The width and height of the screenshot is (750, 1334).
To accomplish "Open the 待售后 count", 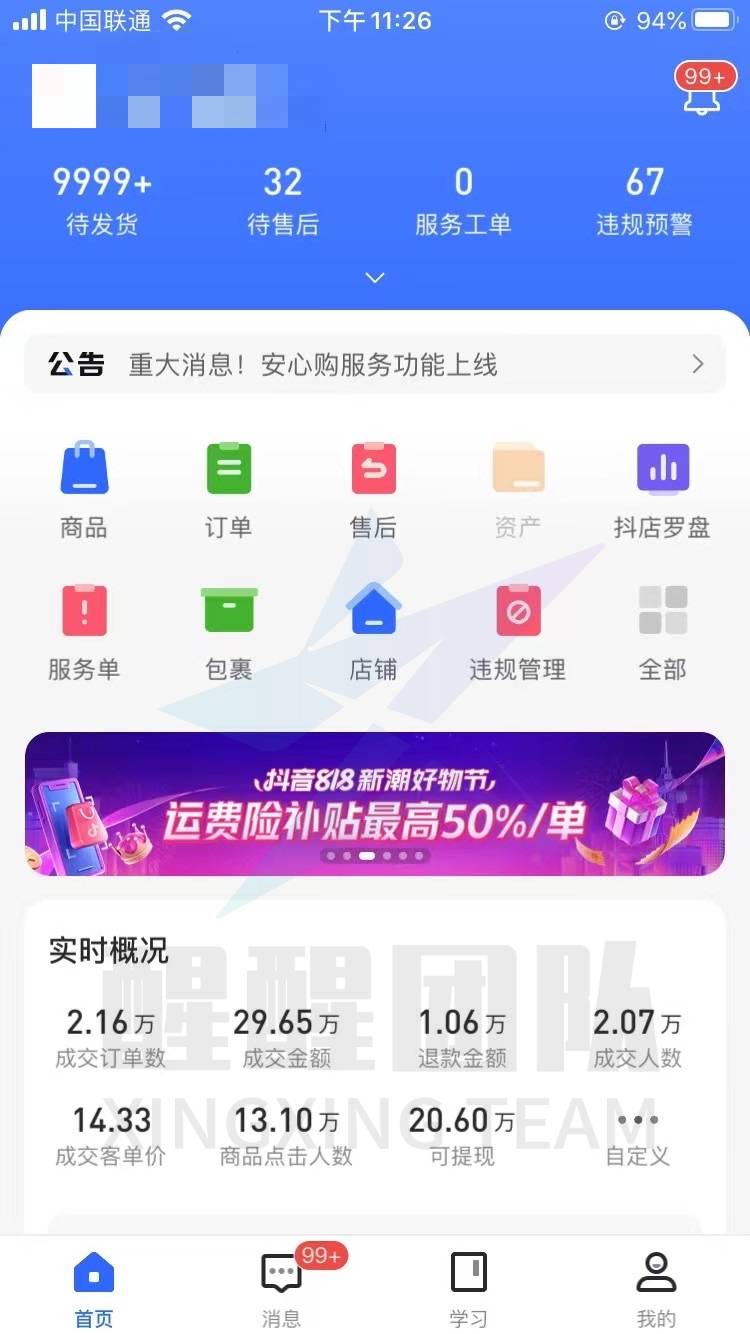I will pyautogui.click(x=283, y=199).
